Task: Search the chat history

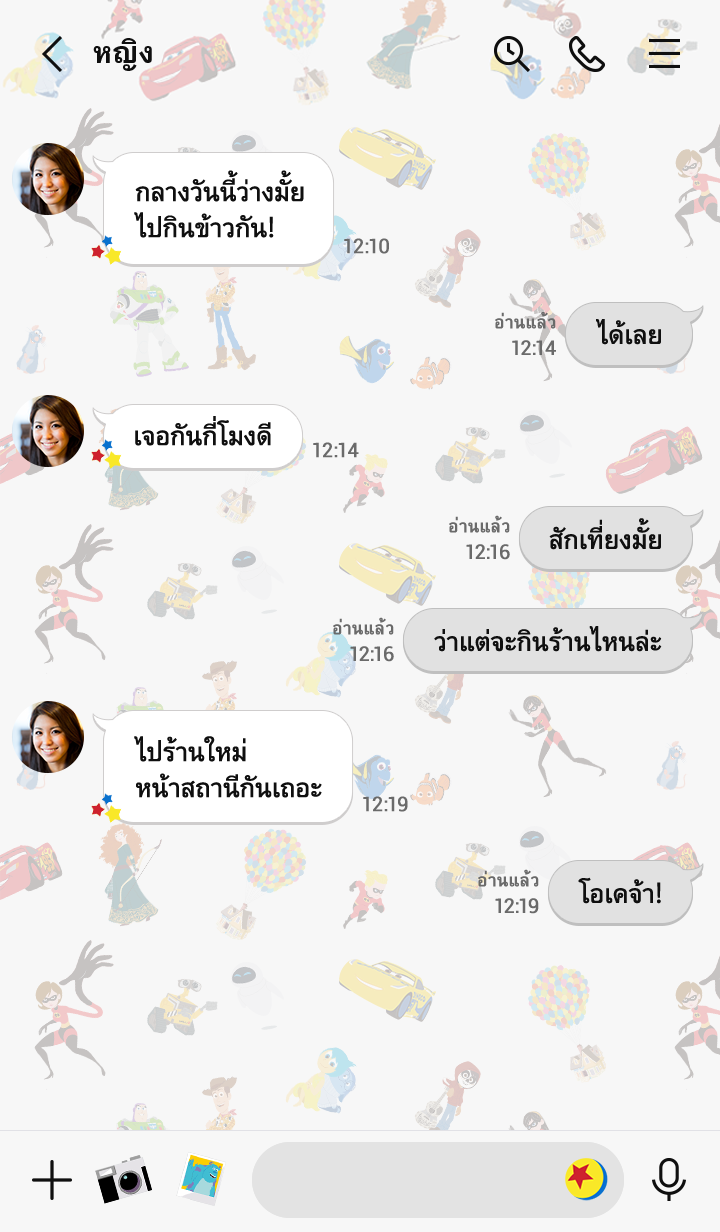Action: pyautogui.click(x=511, y=53)
